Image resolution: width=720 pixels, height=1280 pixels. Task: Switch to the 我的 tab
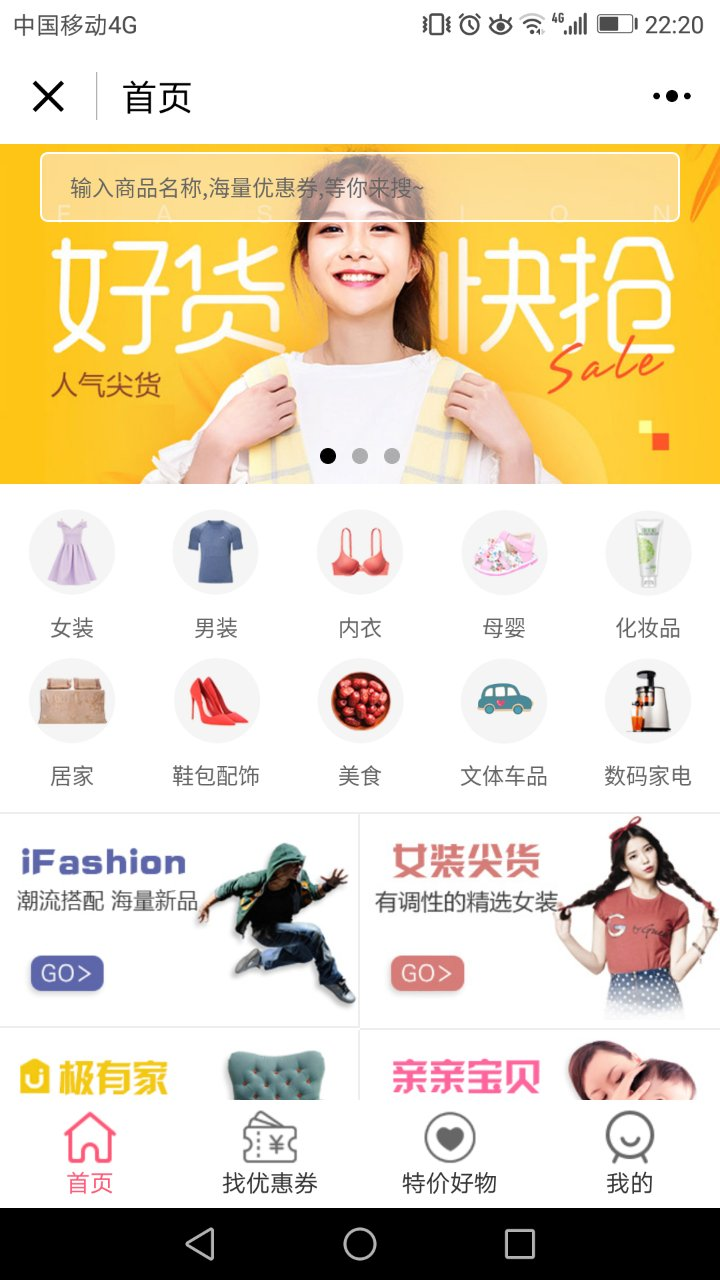click(x=630, y=1154)
